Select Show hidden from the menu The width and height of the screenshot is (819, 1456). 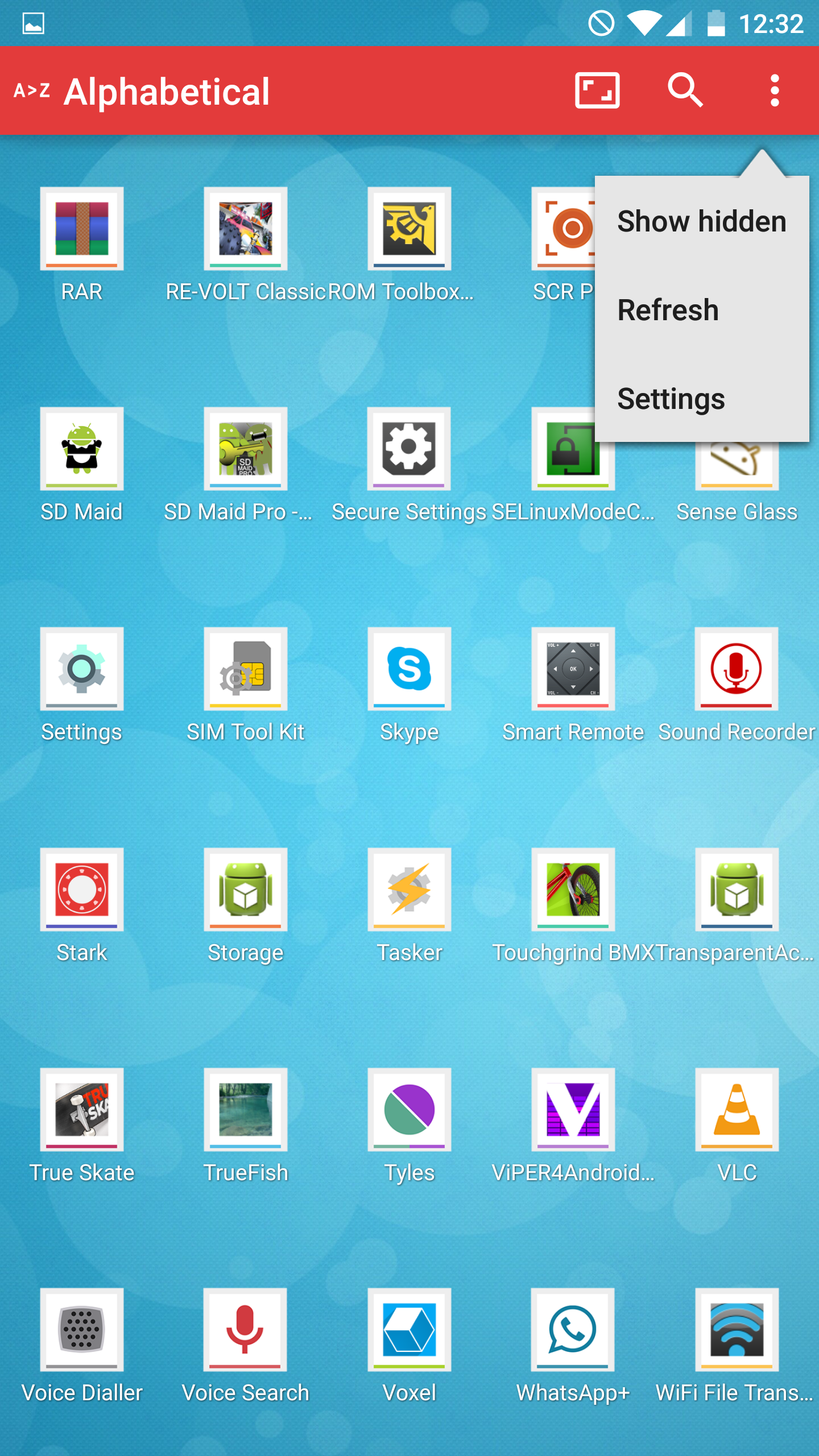701,221
